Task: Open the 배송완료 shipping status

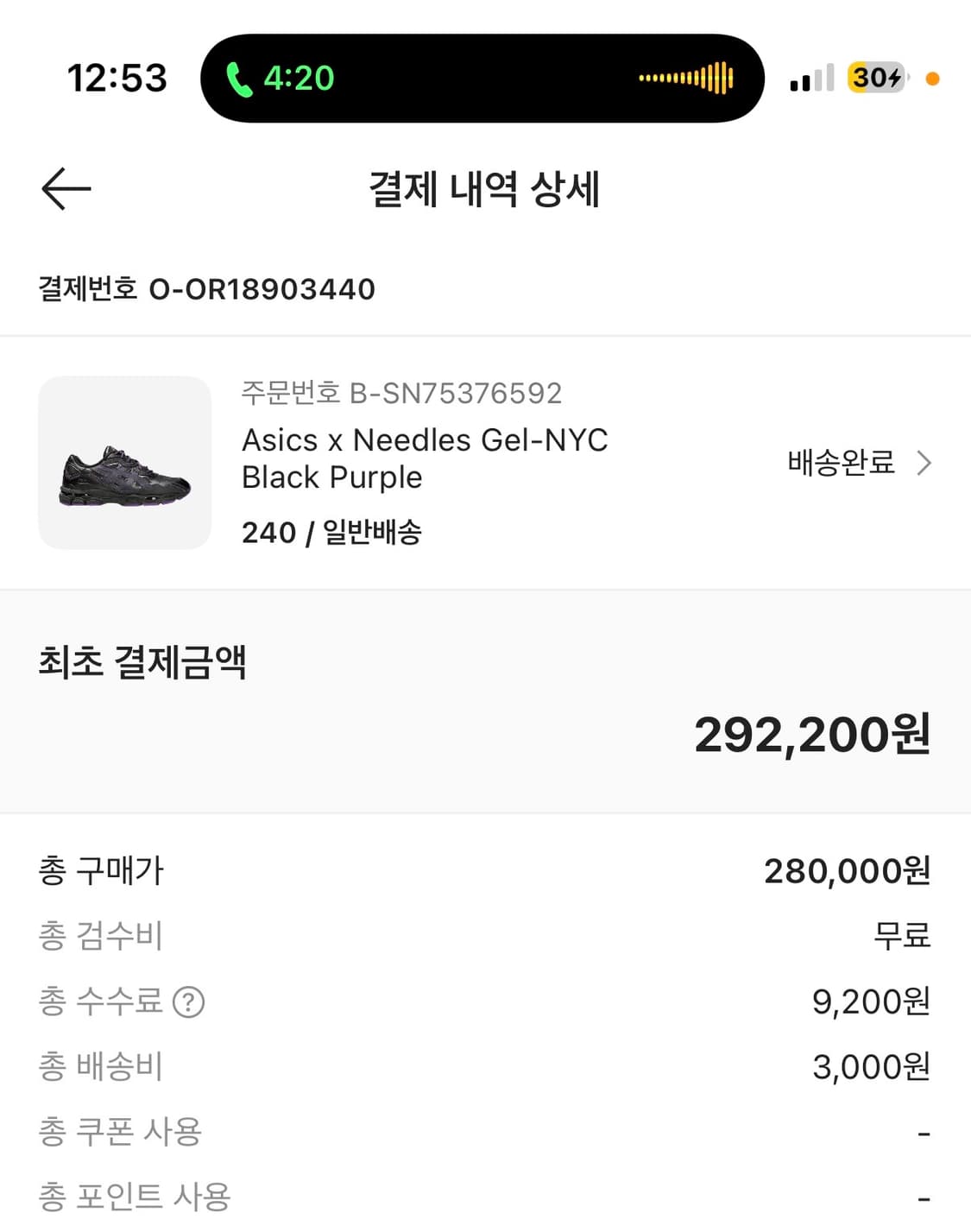Action: (x=841, y=464)
